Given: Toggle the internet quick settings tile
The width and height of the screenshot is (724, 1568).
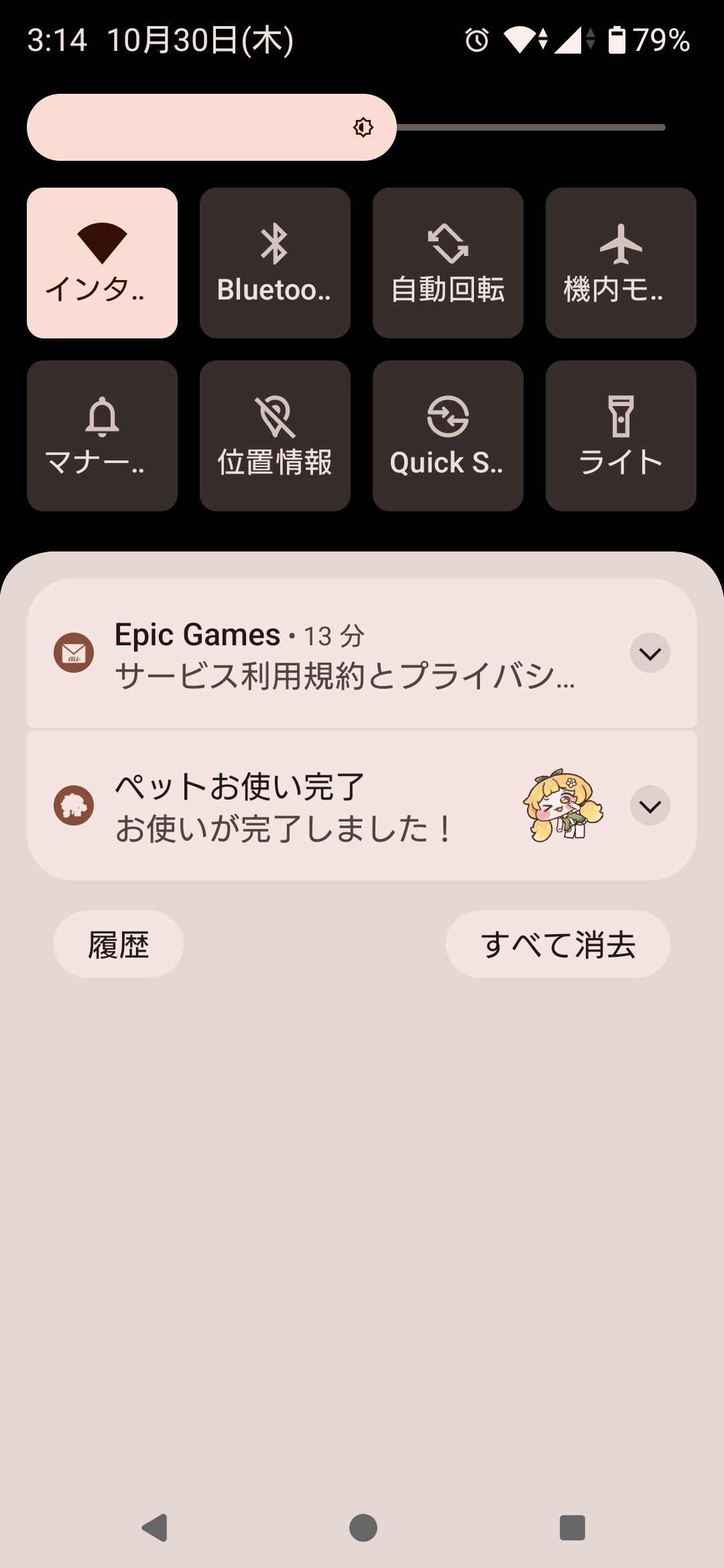Looking at the screenshot, I should point(102,263).
